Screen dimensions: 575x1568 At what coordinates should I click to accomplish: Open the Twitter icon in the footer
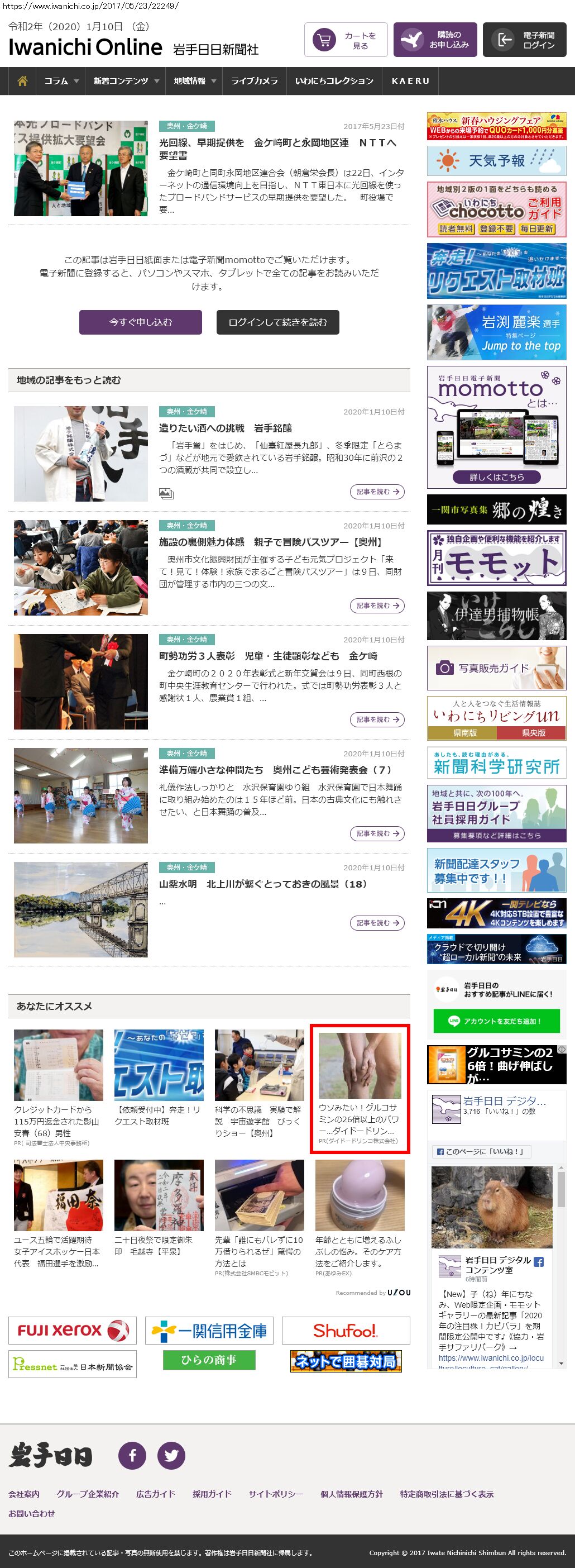coord(171,1455)
